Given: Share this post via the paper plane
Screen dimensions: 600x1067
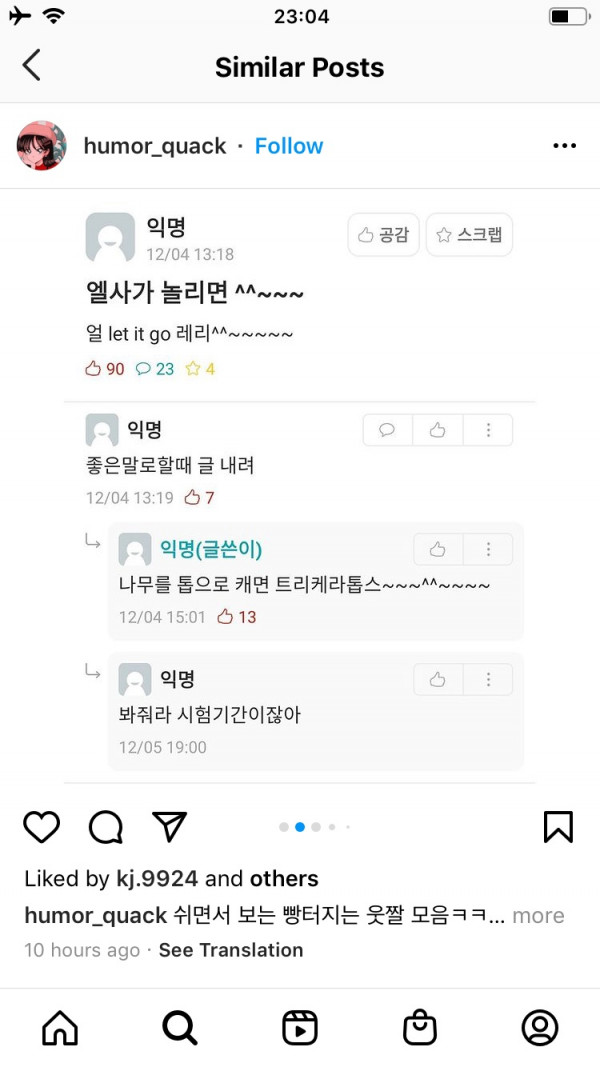Looking at the screenshot, I should [x=170, y=826].
